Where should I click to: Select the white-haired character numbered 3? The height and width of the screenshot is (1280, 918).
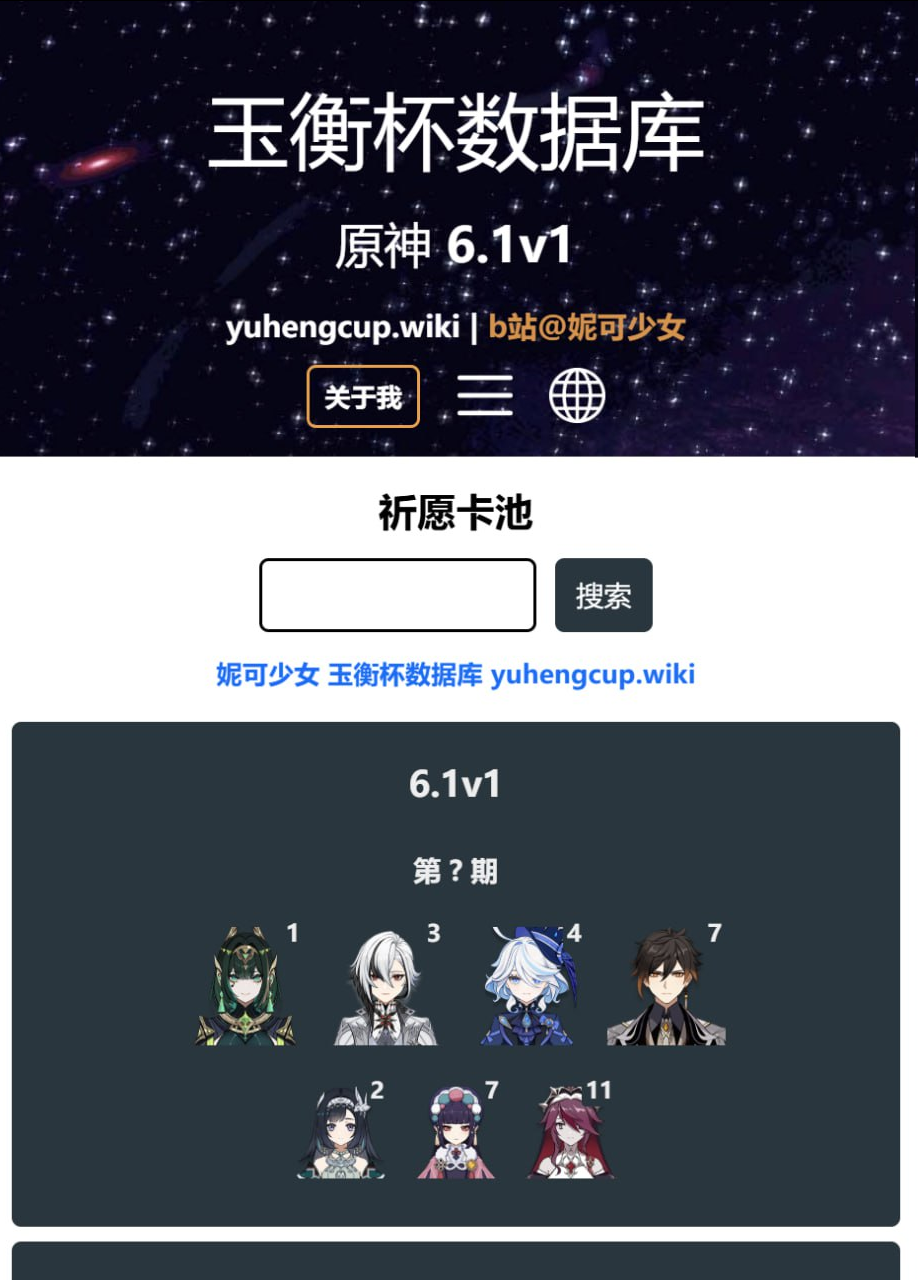click(x=384, y=987)
